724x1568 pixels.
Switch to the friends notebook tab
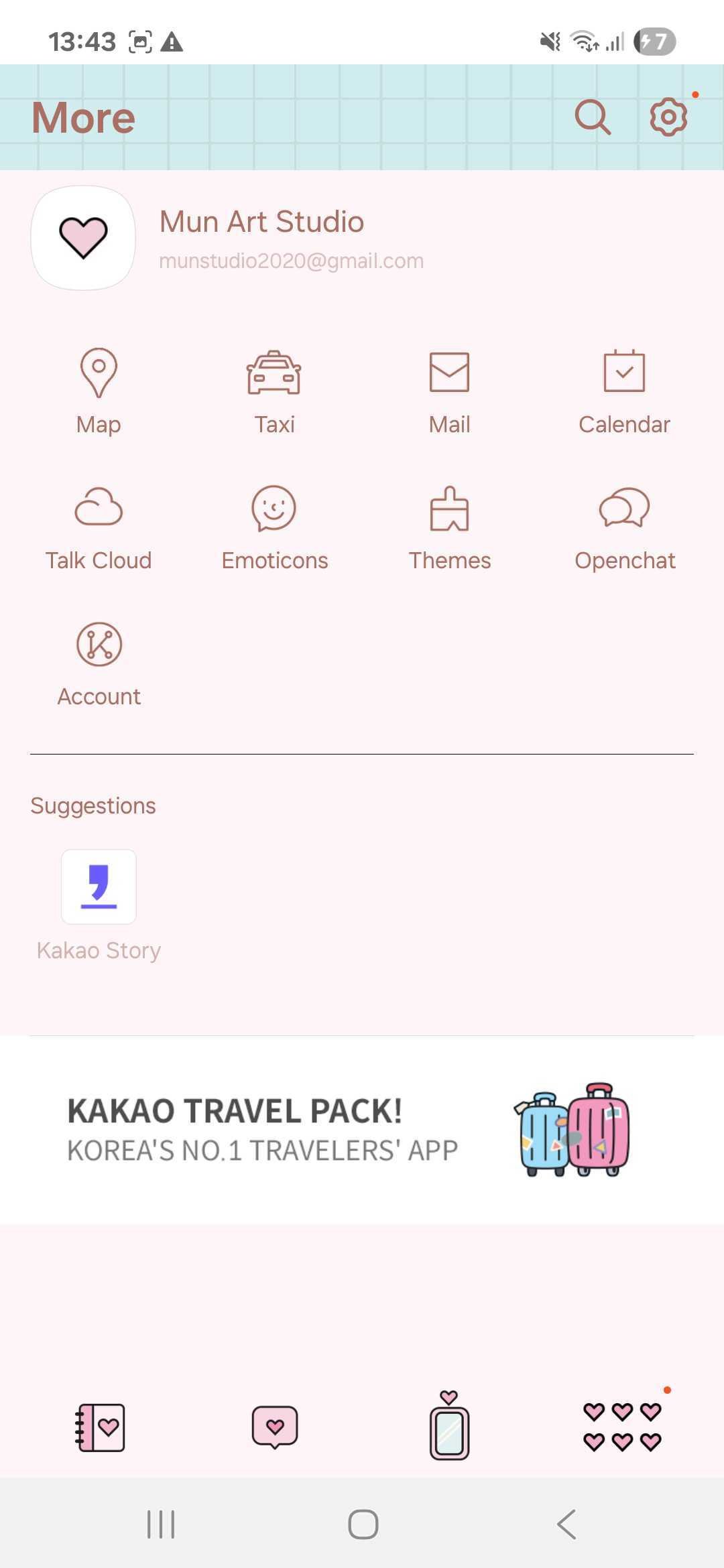click(x=100, y=1427)
